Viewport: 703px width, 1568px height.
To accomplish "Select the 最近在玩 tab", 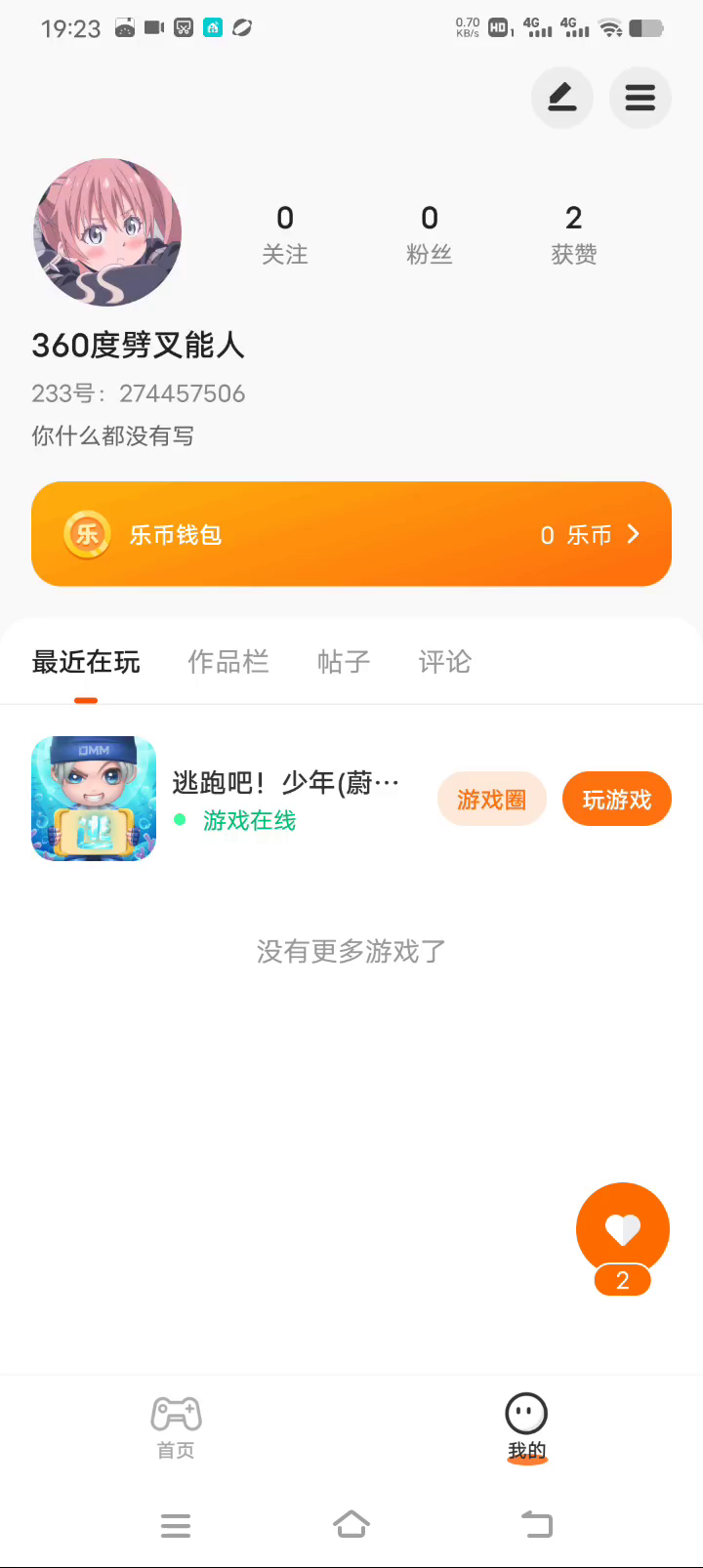I will 86,662.
